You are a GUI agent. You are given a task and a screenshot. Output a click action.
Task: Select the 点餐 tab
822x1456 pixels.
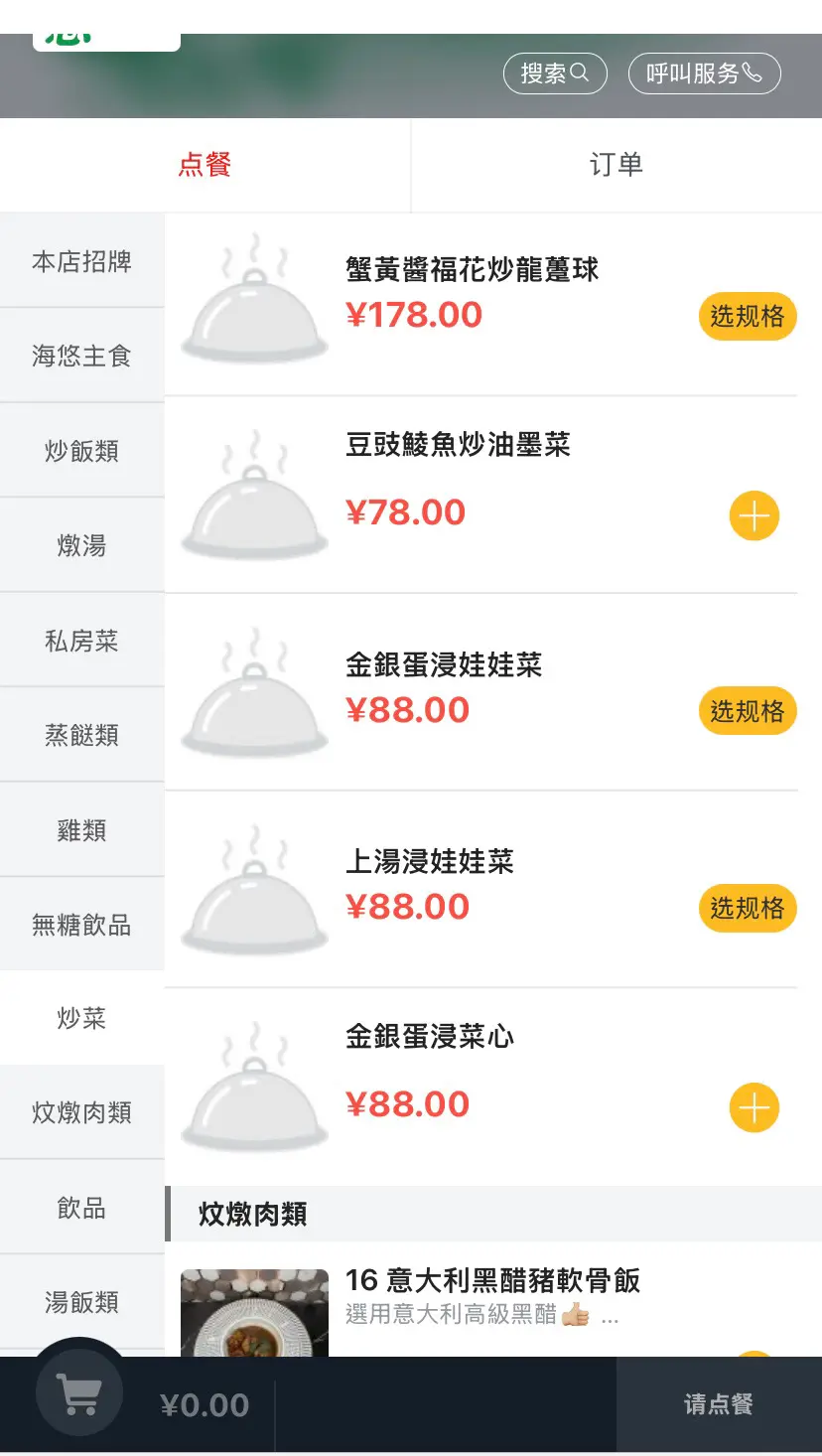pos(205,165)
